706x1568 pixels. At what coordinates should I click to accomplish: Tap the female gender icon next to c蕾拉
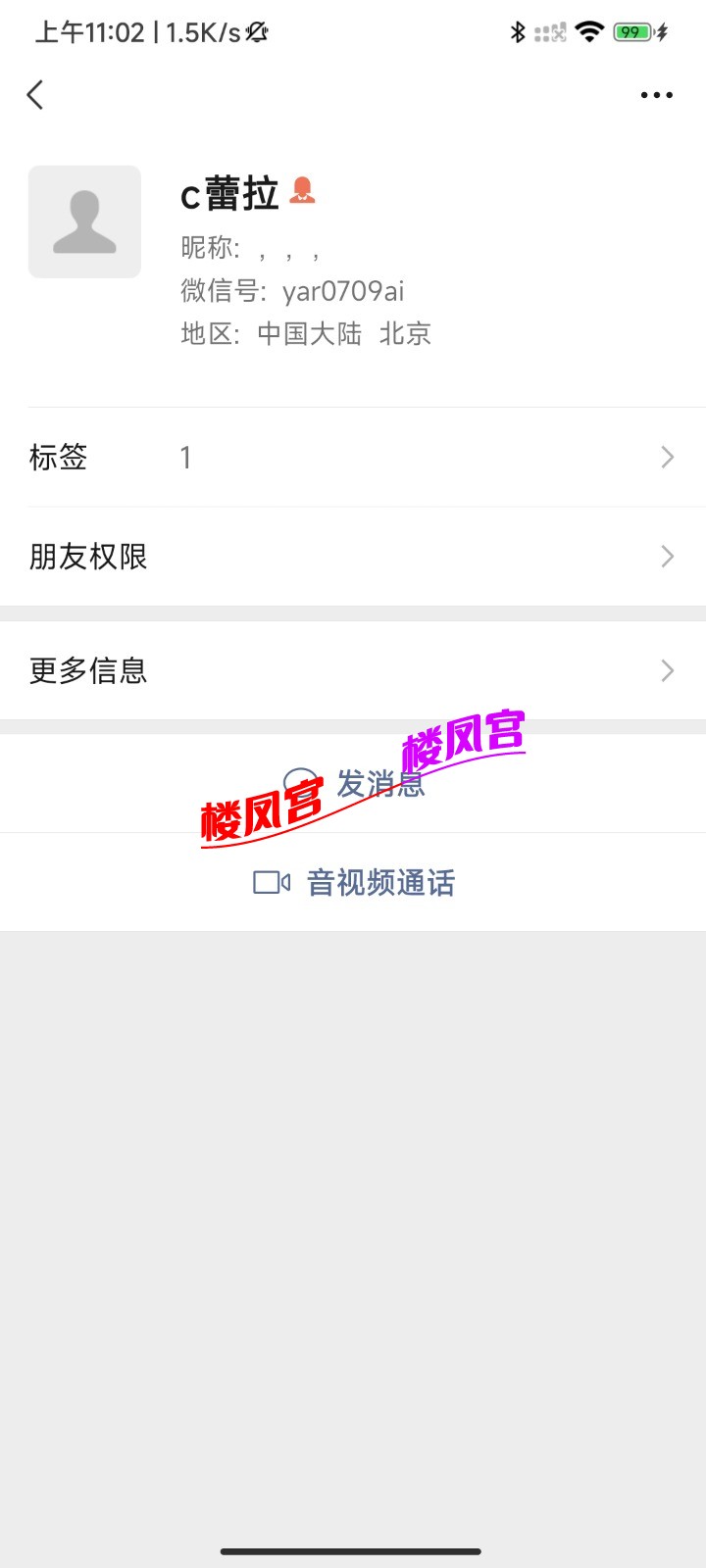click(303, 190)
